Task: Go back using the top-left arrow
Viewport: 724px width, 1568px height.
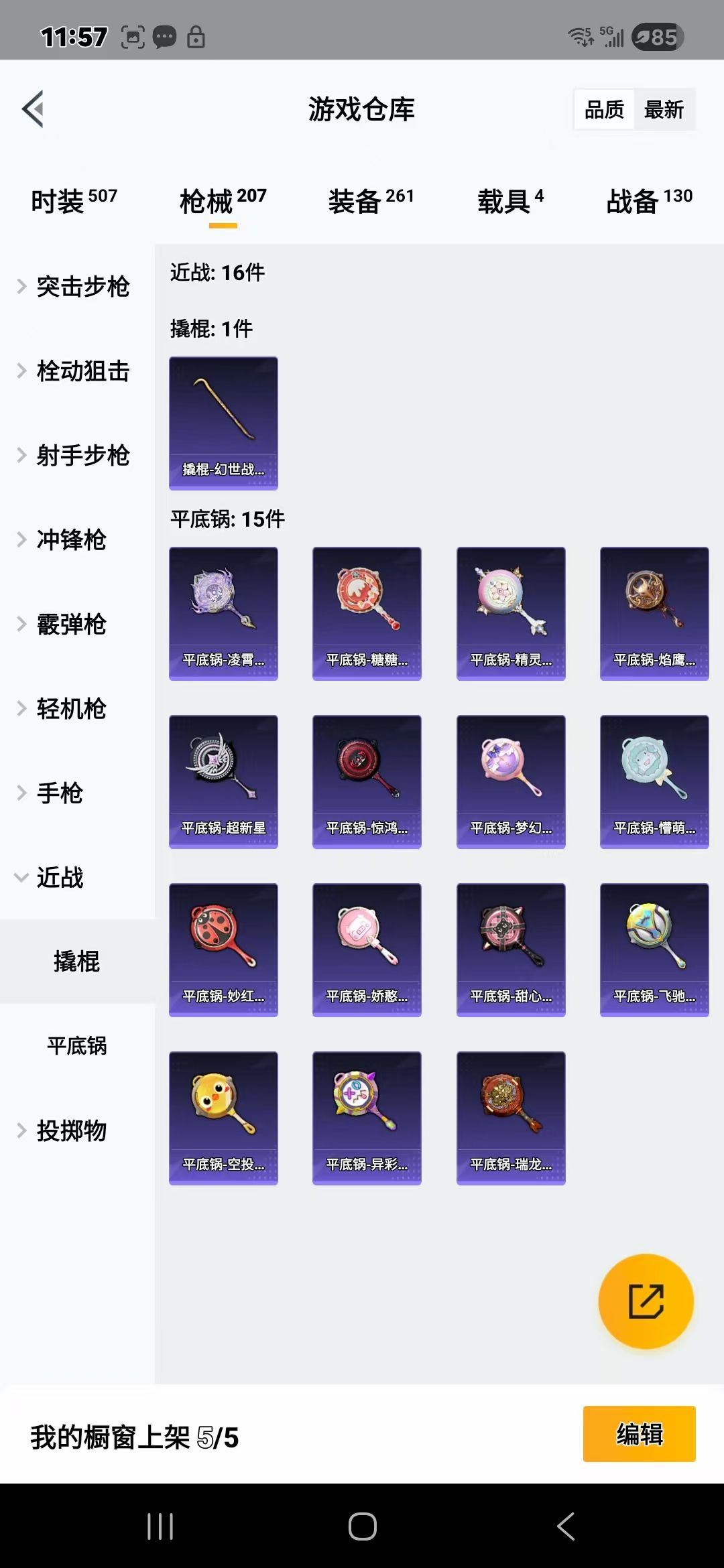Action: tap(33, 109)
